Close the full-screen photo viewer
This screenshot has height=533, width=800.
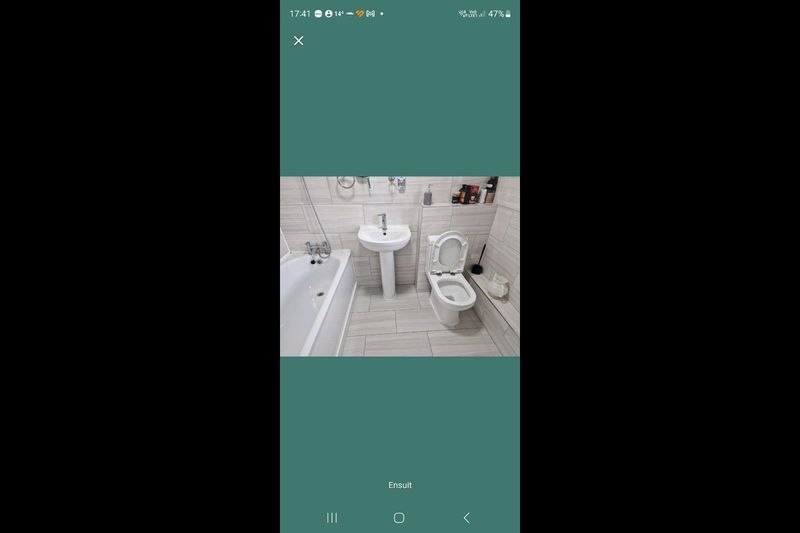(x=298, y=41)
